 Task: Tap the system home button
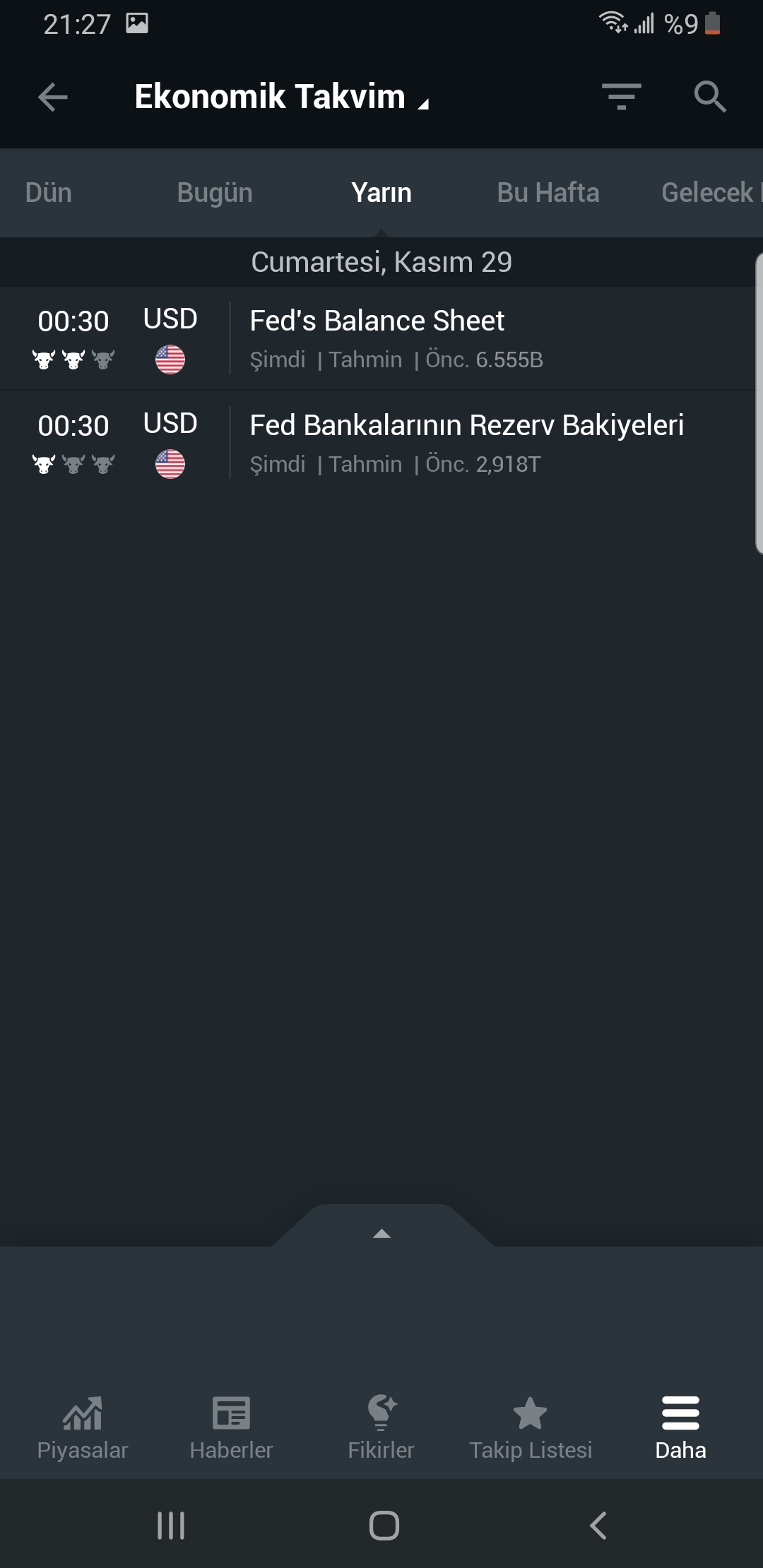point(384,1525)
